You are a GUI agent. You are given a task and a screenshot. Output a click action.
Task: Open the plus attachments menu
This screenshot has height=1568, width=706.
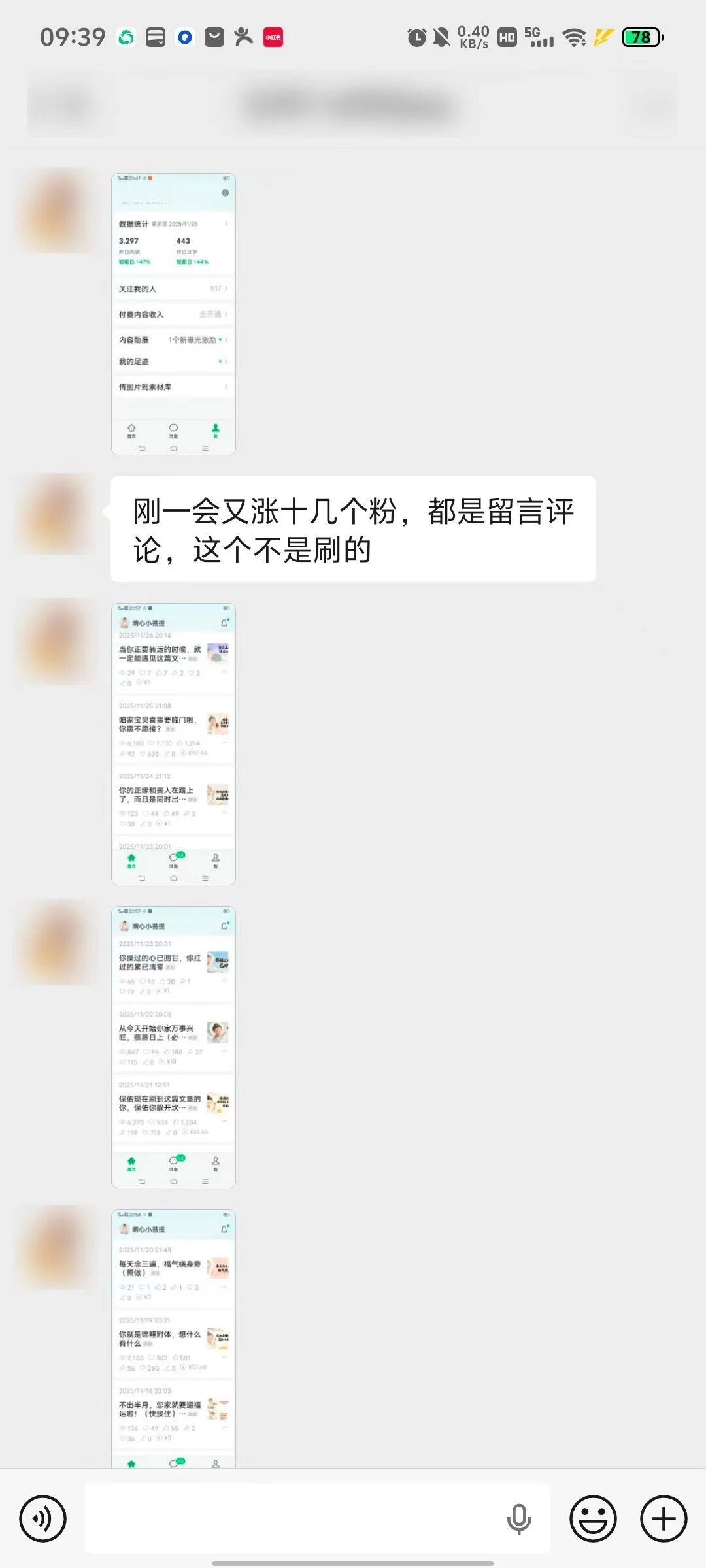664,1519
